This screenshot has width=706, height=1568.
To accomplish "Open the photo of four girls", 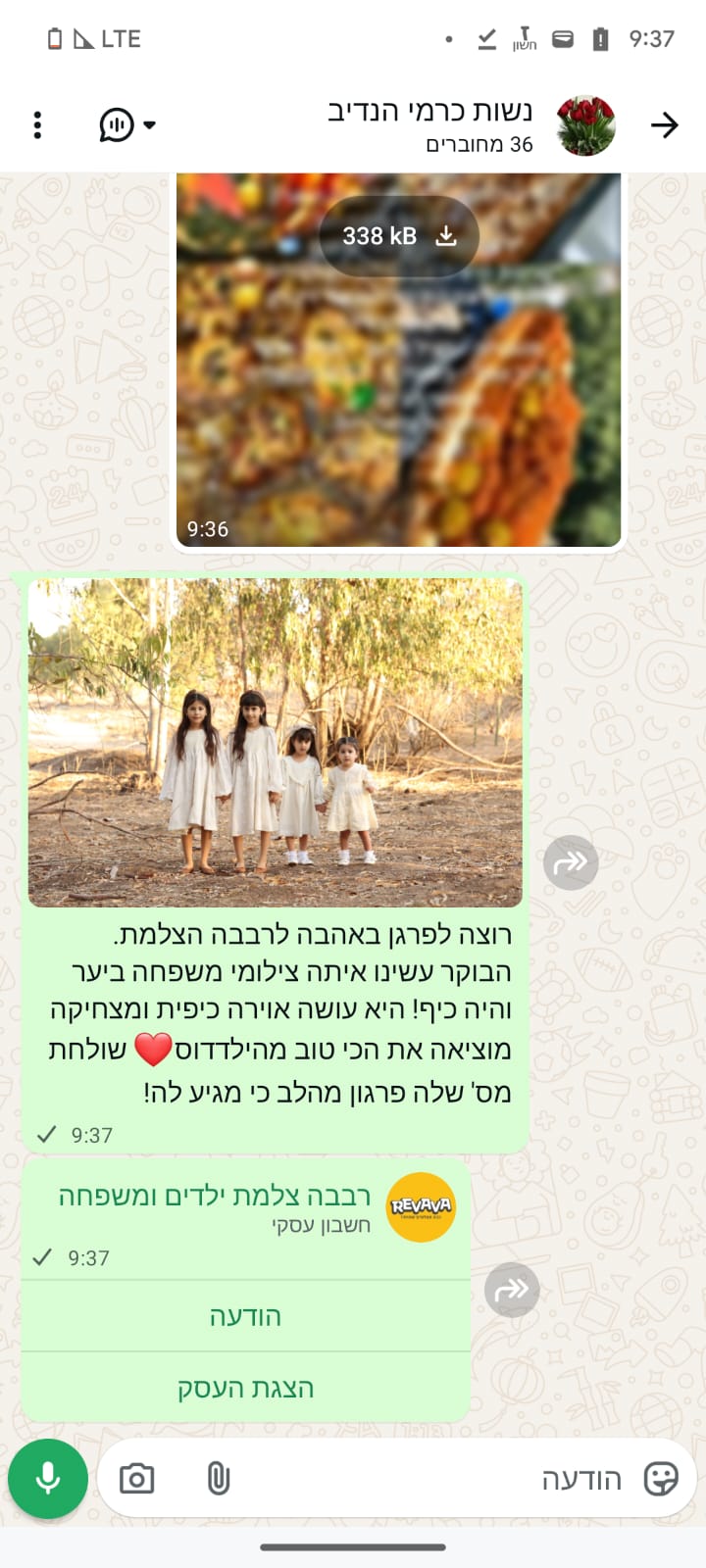I will (275, 742).
